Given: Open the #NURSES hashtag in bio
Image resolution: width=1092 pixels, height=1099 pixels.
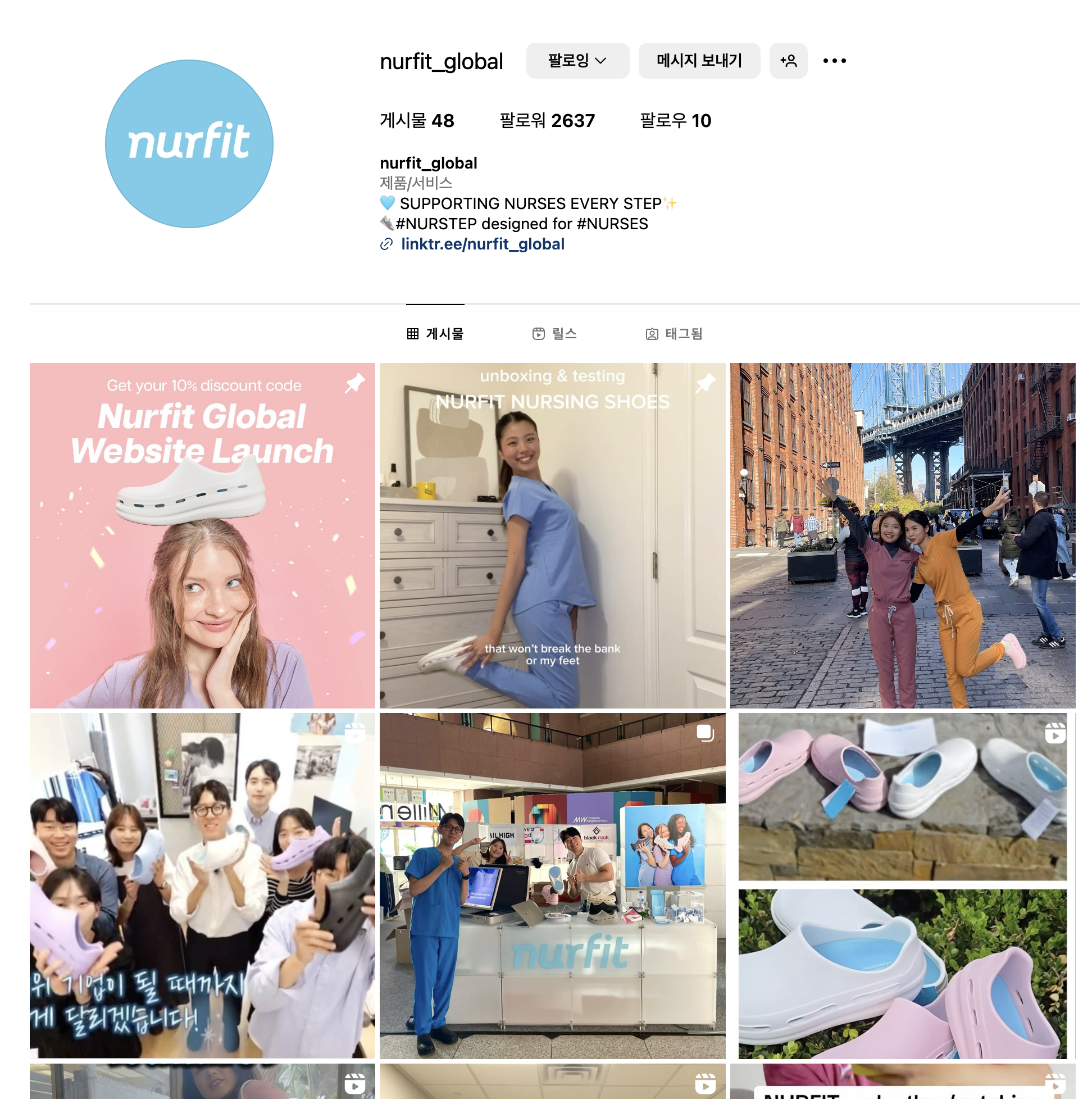Looking at the screenshot, I should point(612,224).
